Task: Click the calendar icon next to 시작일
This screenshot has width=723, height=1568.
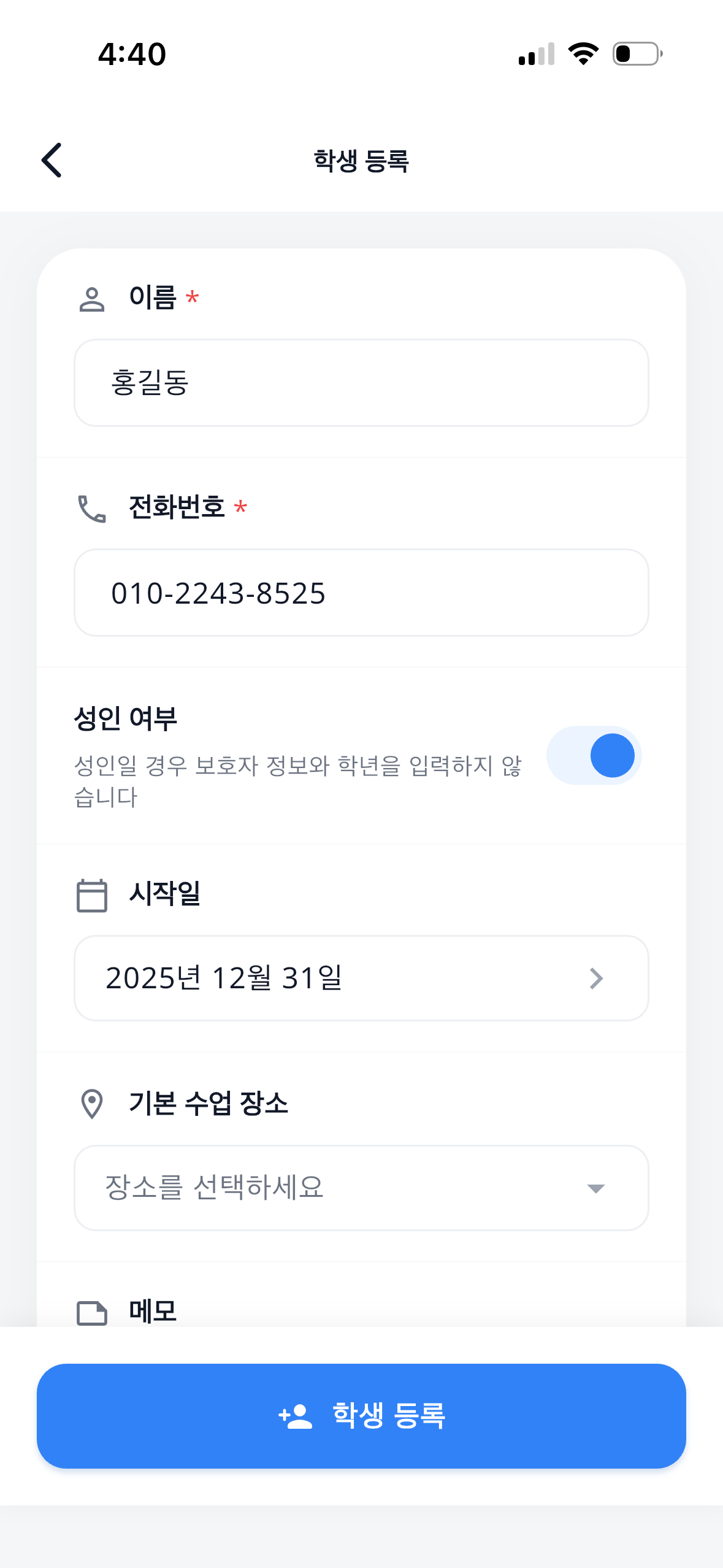Action: pos(91,895)
